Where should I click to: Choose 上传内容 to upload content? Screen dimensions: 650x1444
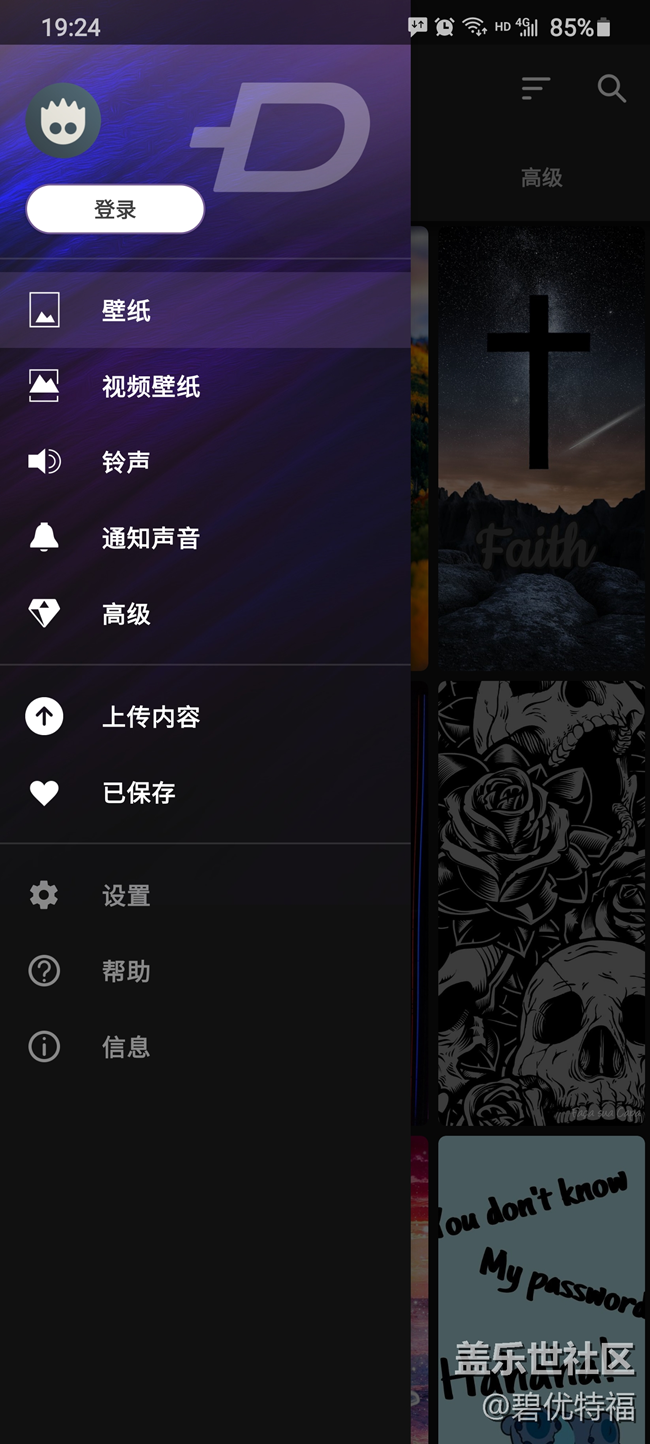(x=150, y=717)
